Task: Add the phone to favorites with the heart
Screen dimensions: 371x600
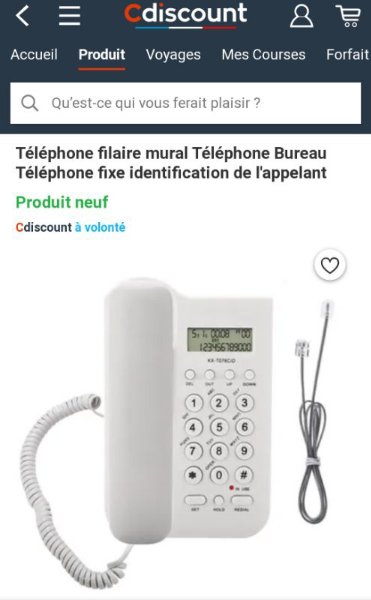Action: (330, 265)
